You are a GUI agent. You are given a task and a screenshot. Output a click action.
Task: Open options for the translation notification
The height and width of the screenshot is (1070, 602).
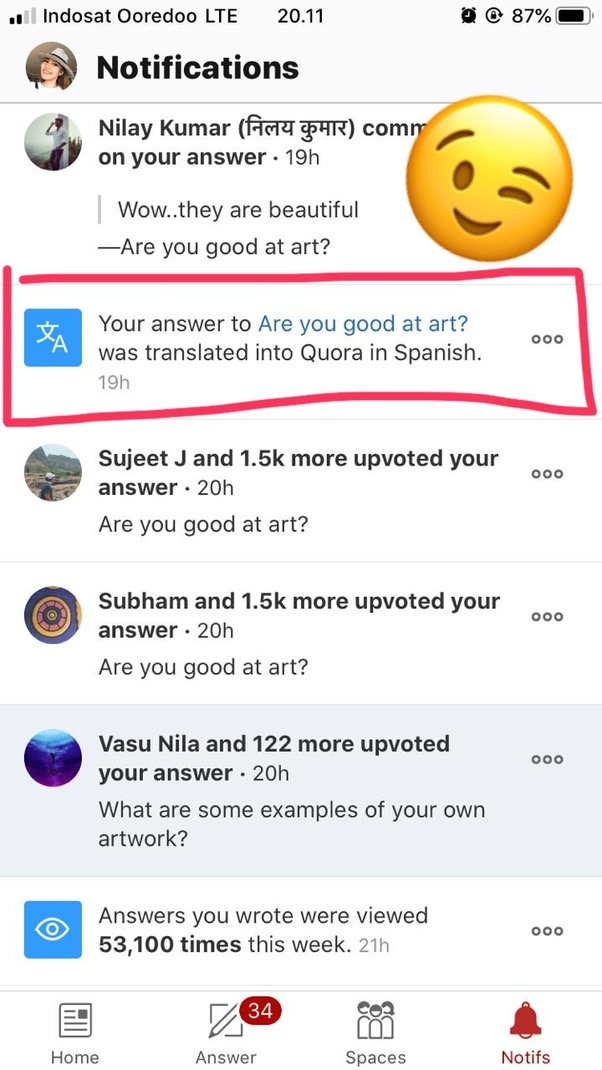547,339
